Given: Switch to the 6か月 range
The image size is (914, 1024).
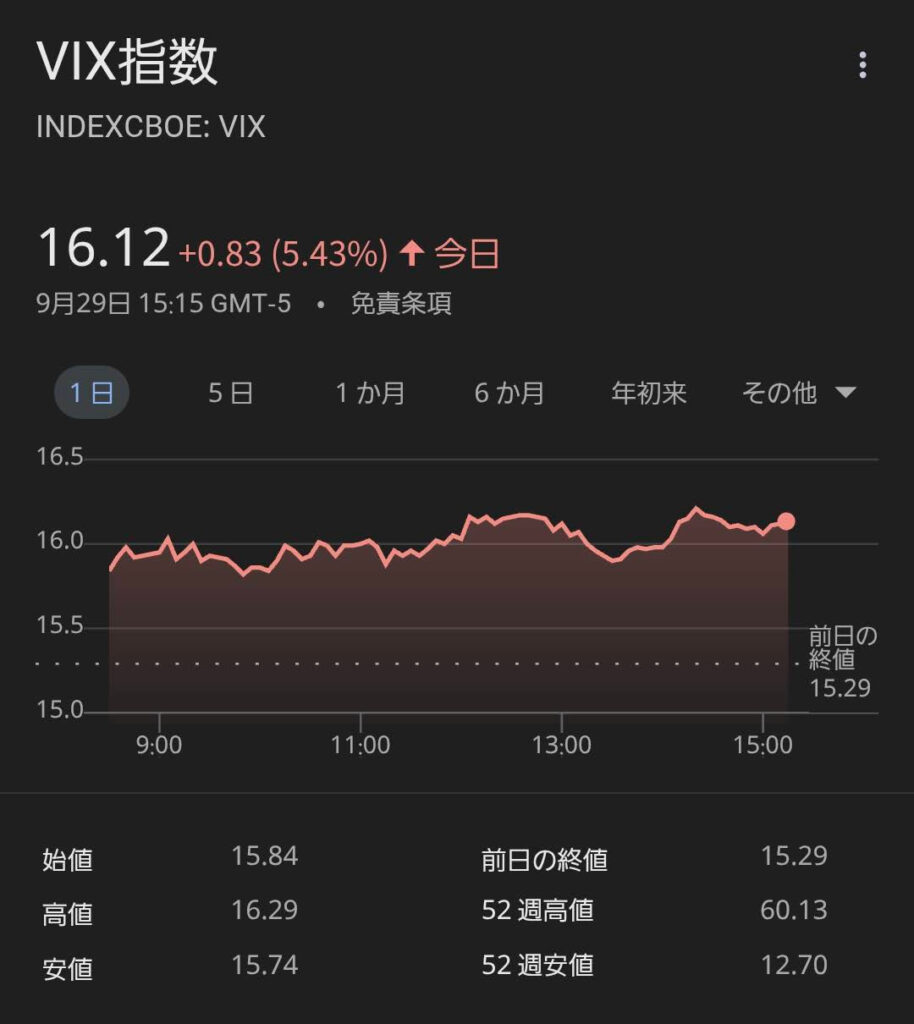Looking at the screenshot, I should click(x=509, y=393).
